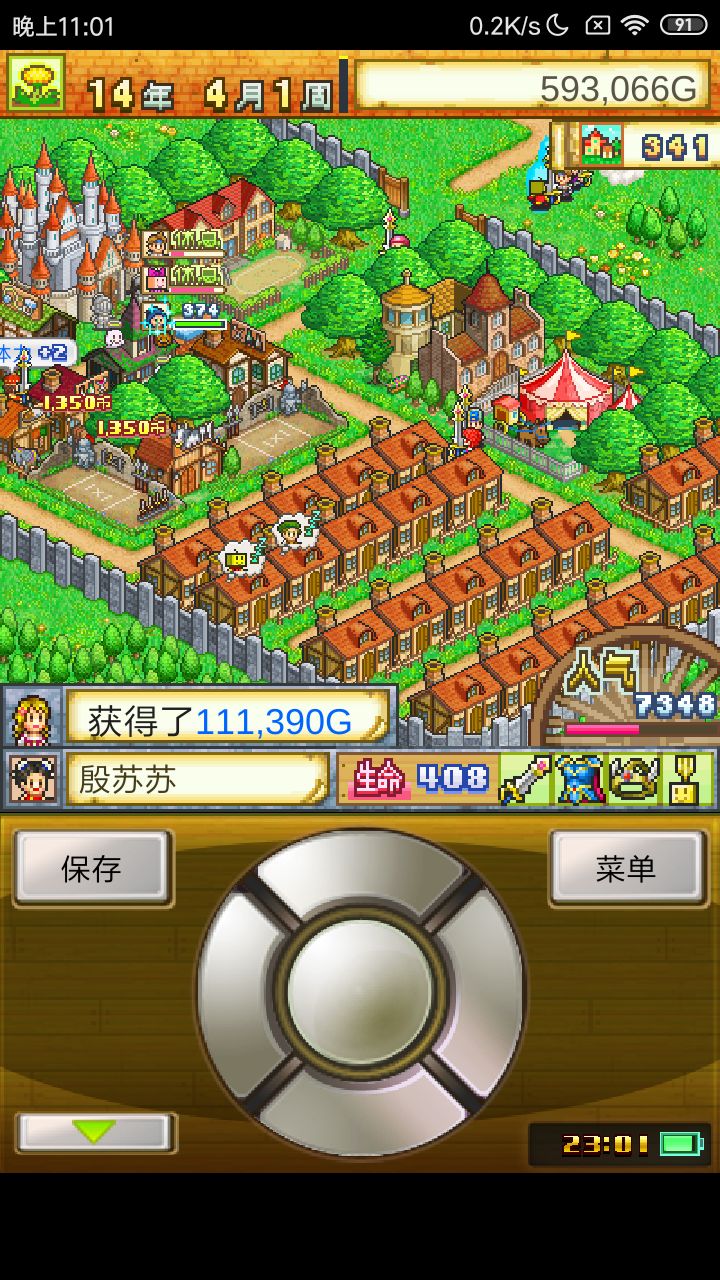
Task: Click the dandelion flower icon top left
Action: (35, 88)
